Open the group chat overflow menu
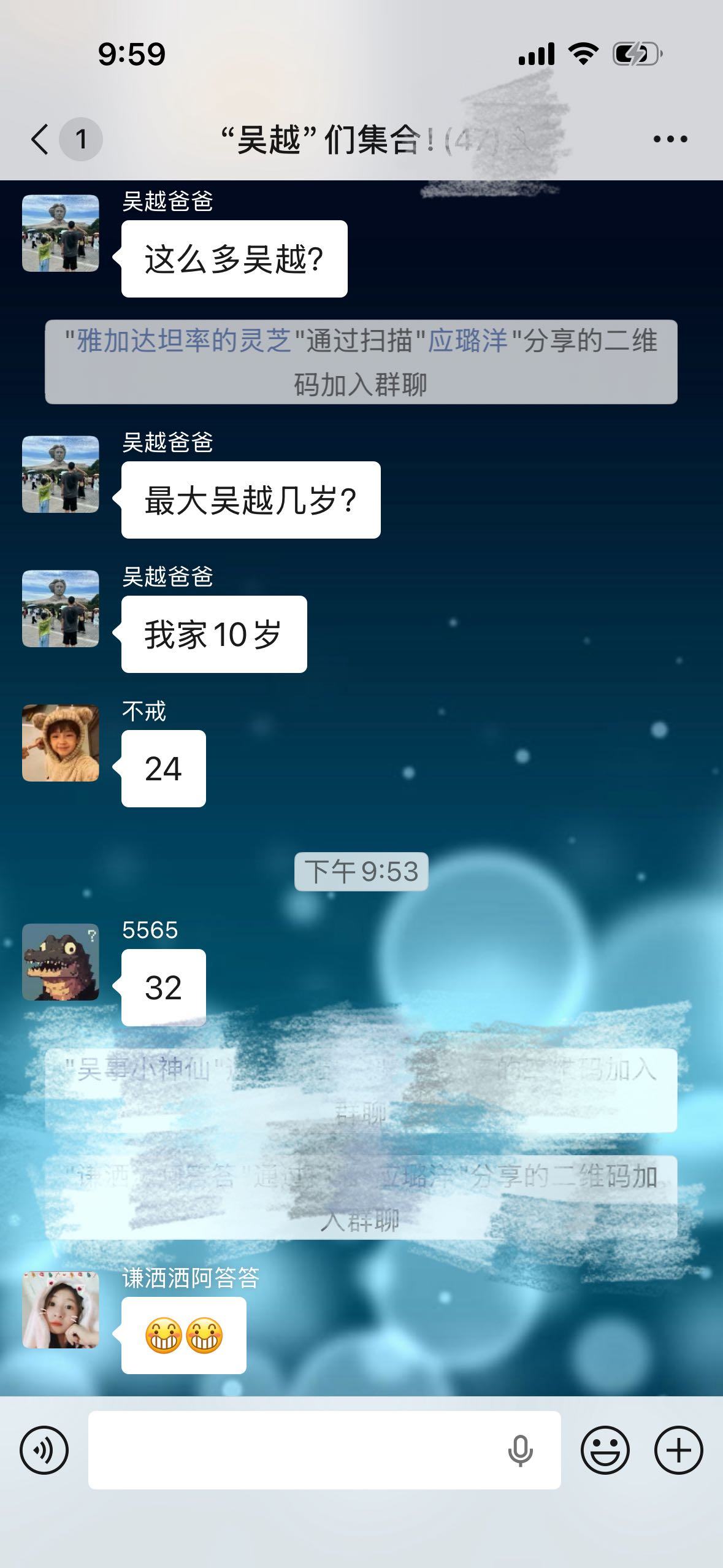723x1568 pixels. tap(670, 139)
